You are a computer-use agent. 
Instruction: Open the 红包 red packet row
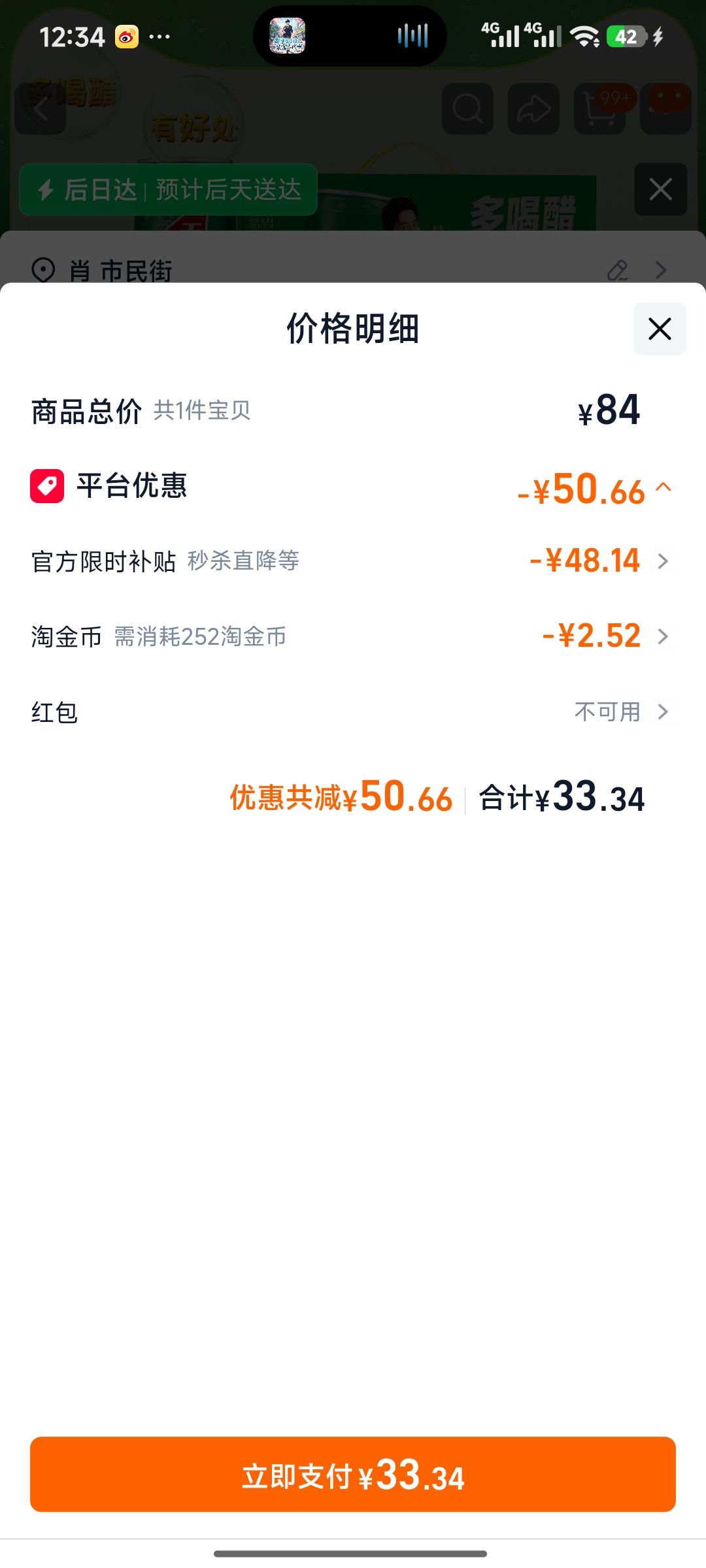click(x=353, y=711)
